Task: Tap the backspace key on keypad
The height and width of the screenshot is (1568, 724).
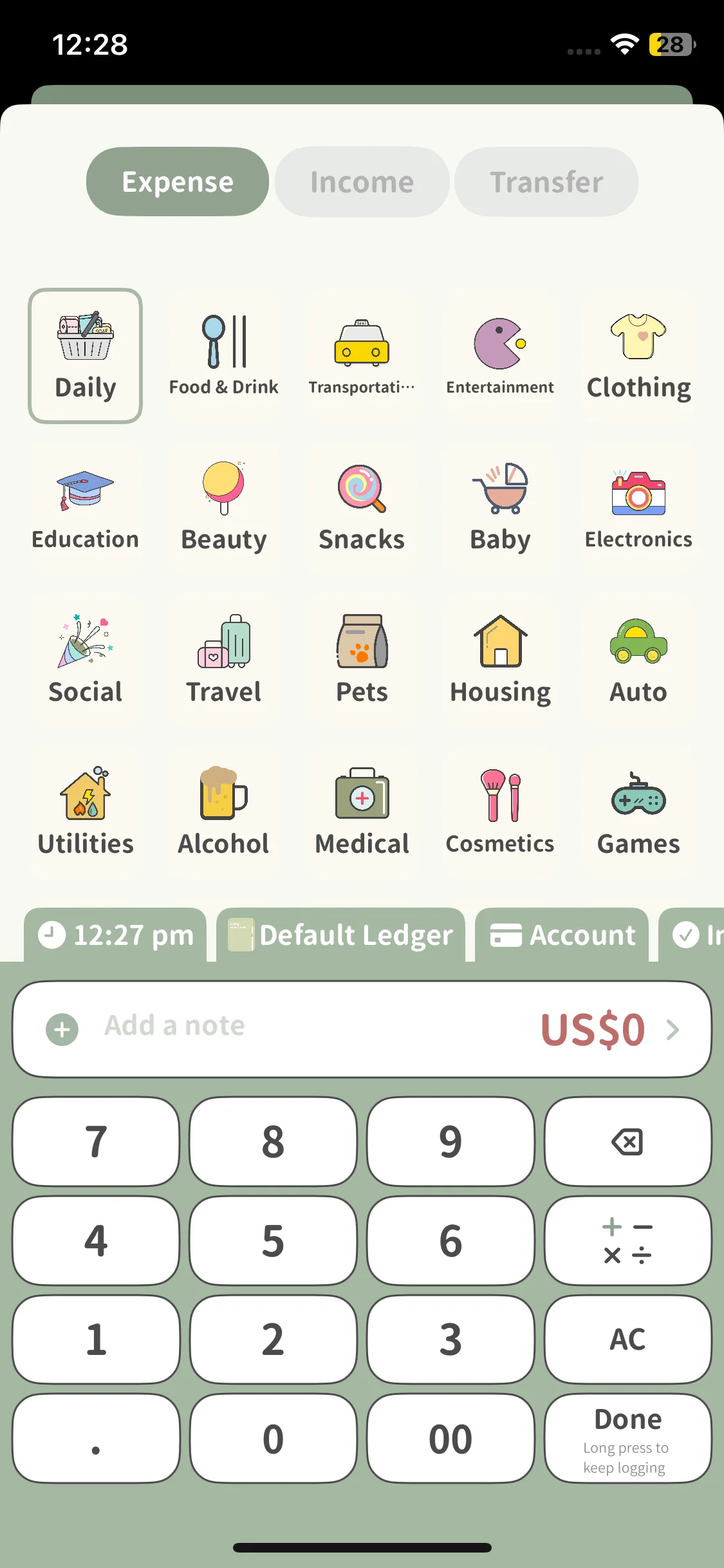Action: point(627,1142)
